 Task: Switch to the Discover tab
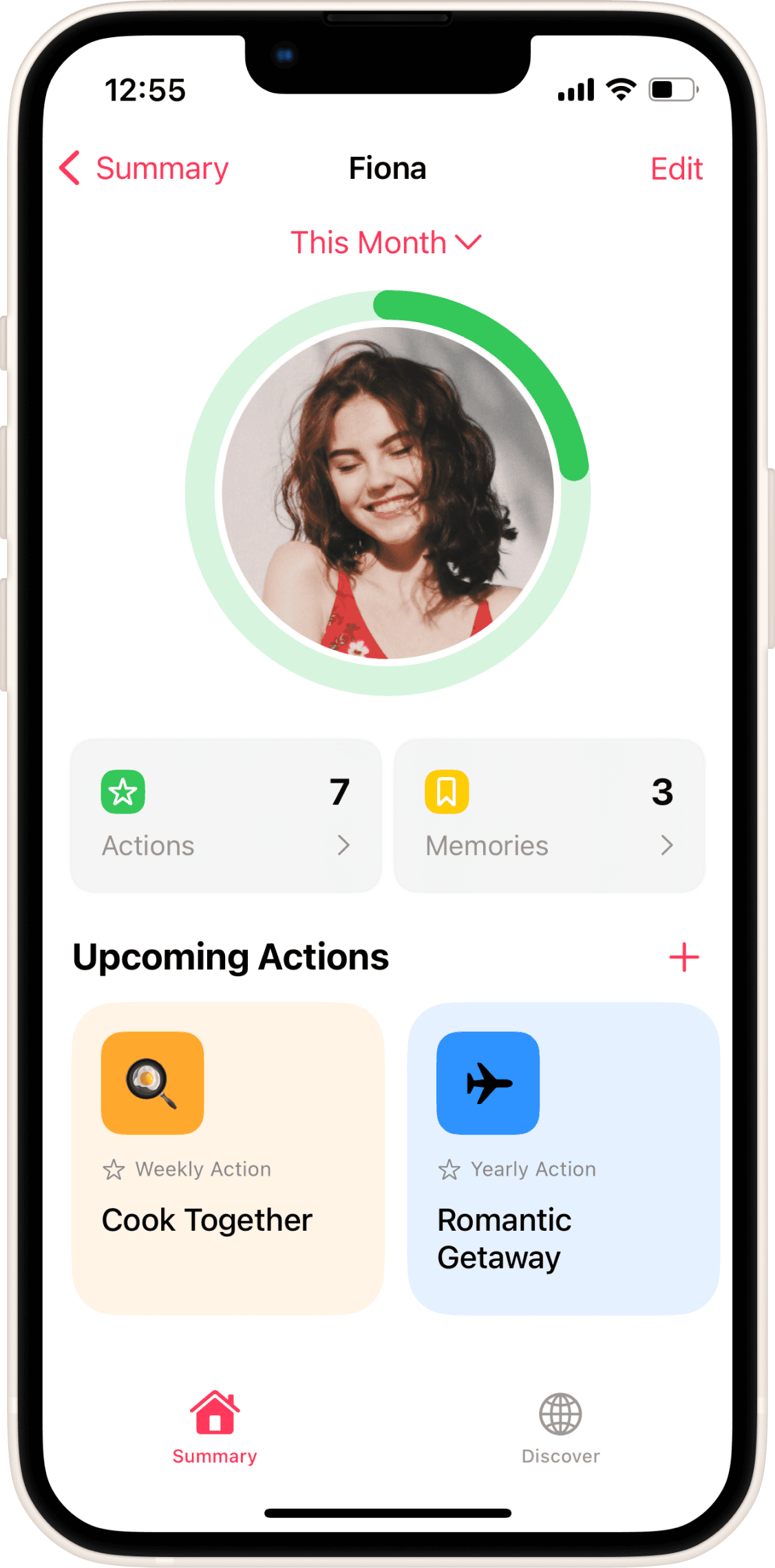click(560, 1428)
